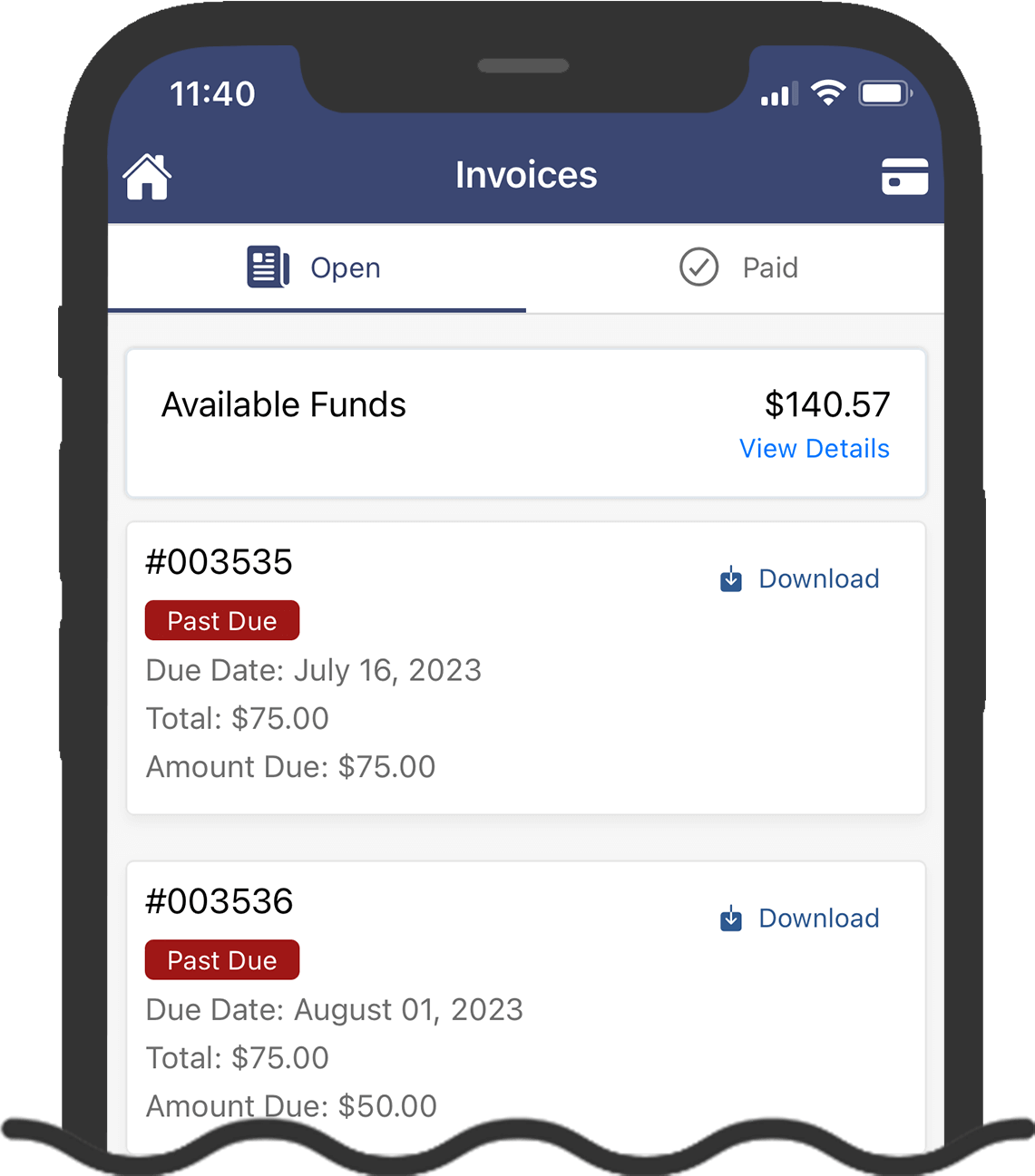This screenshot has width=1035, height=1176.
Task: Click Download for invoice #003535
Action: click(x=818, y=578)
